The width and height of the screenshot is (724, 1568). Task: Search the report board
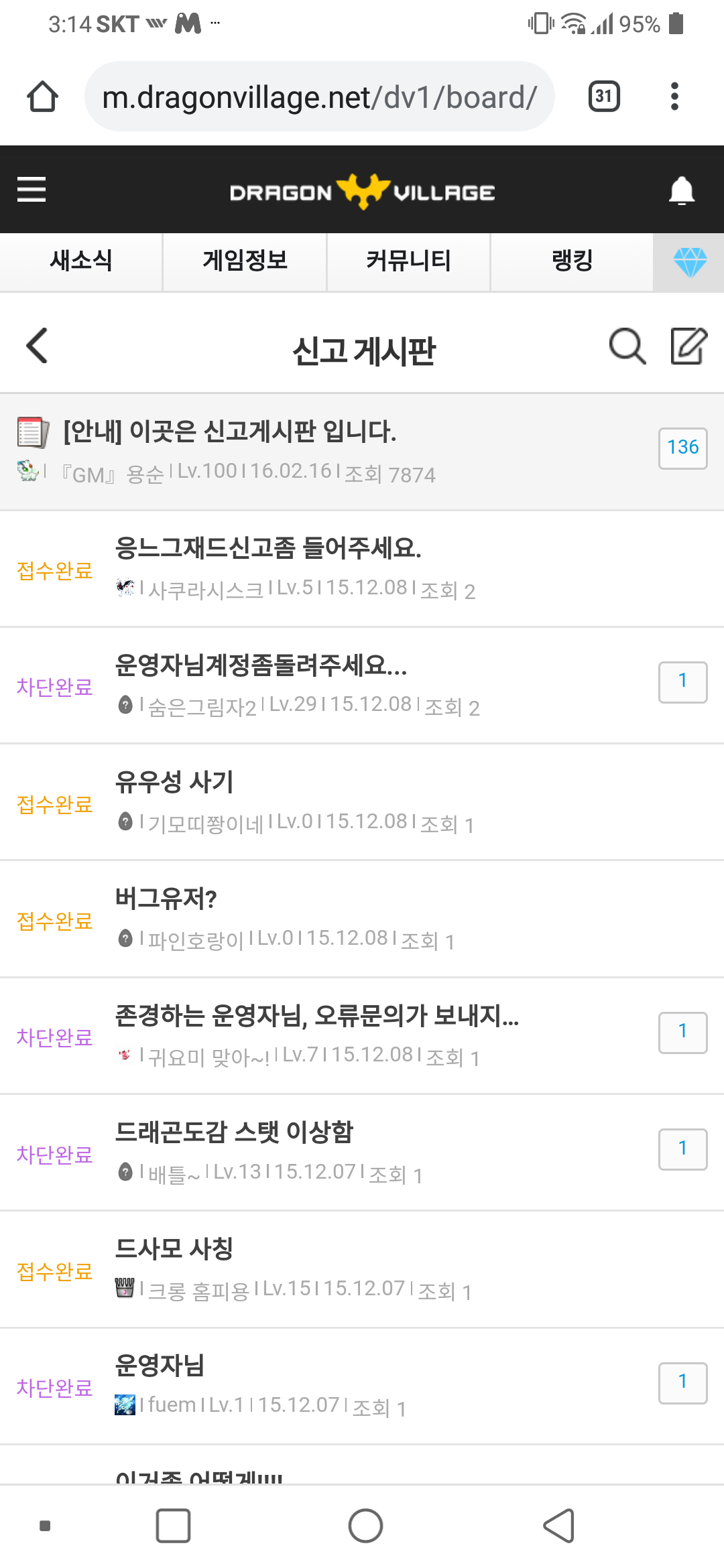pos(627,346)
